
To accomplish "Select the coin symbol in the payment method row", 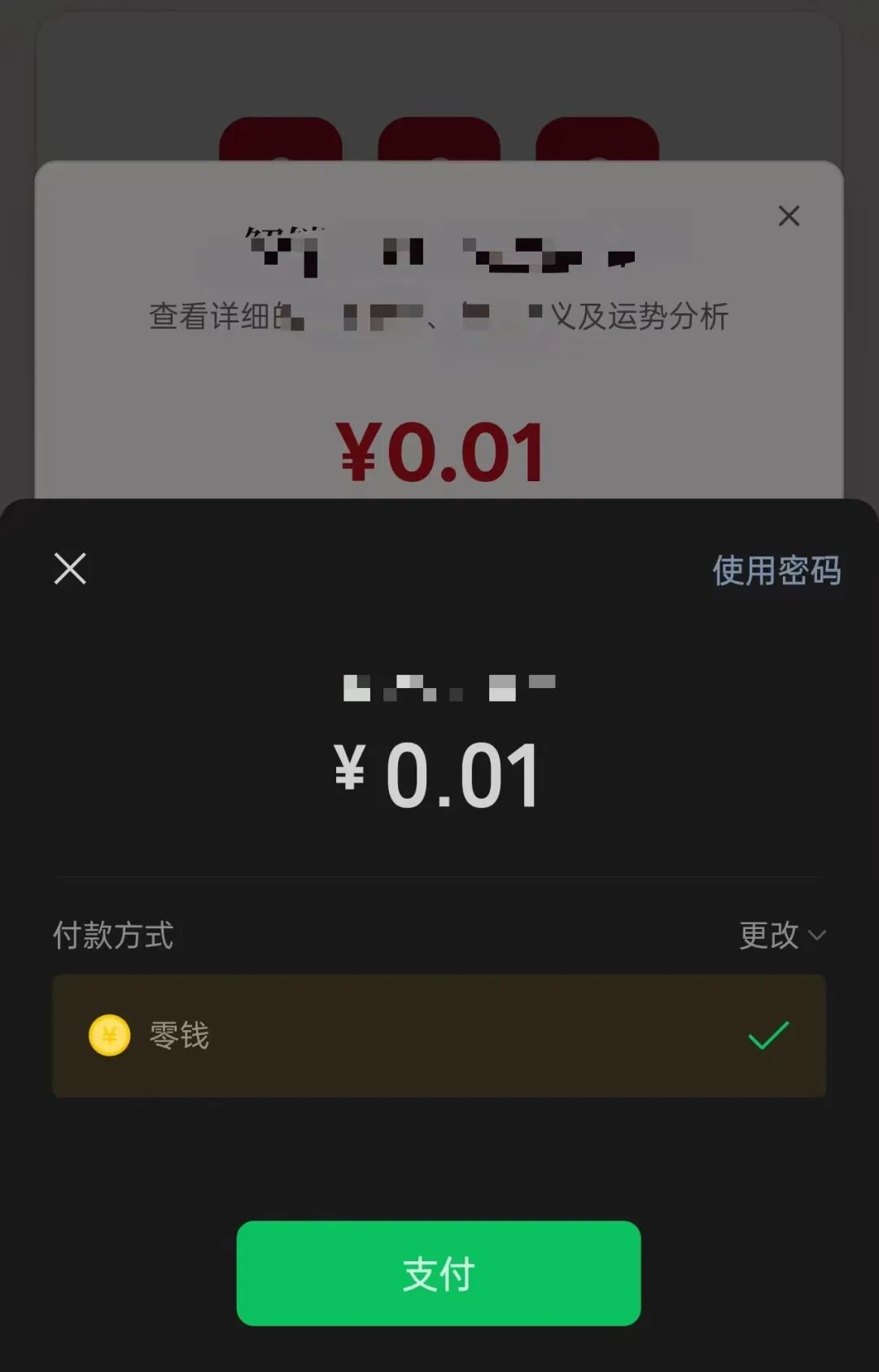I will point(108,1035).
